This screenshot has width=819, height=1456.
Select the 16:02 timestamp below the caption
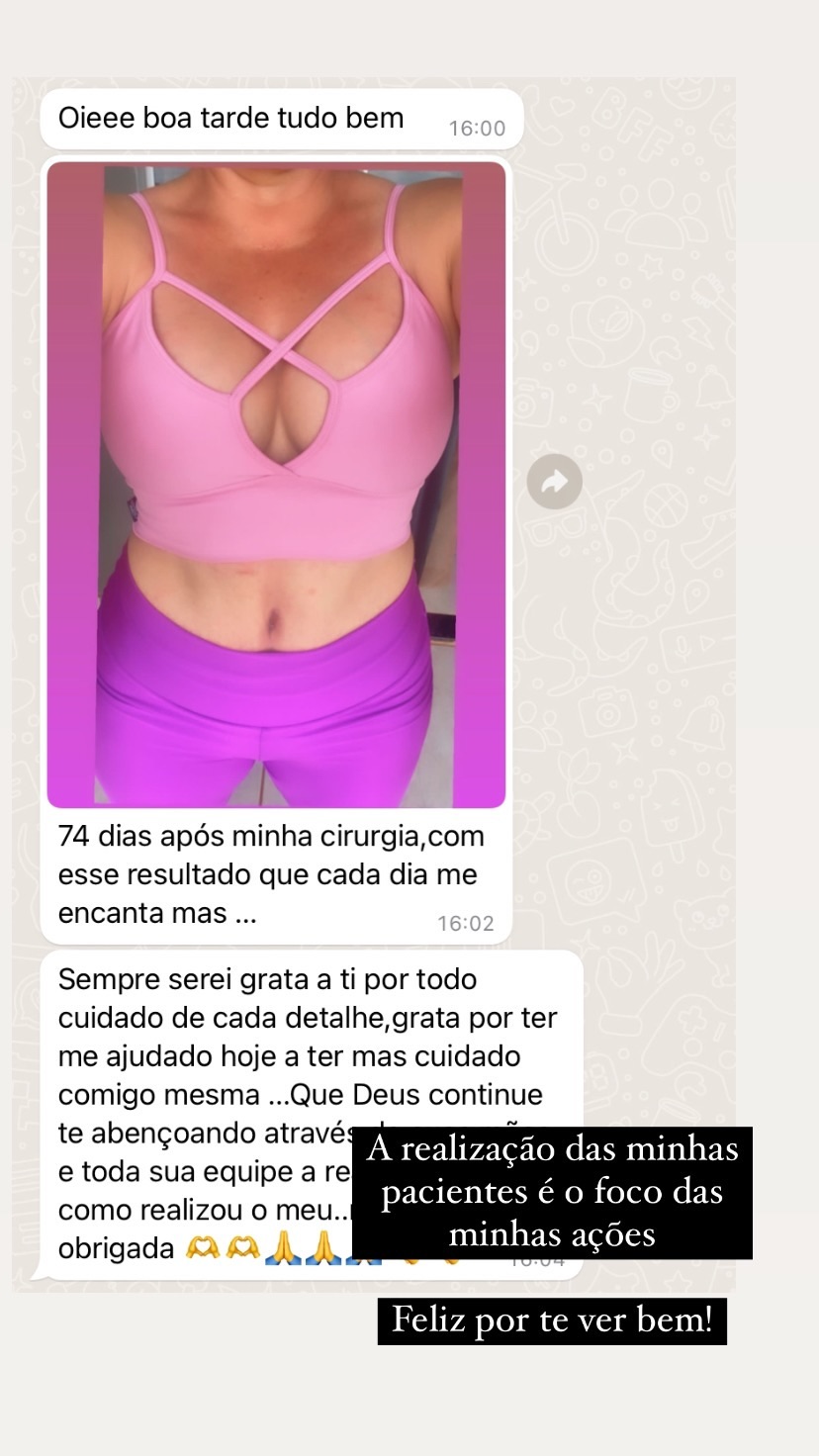pos(467,923)
